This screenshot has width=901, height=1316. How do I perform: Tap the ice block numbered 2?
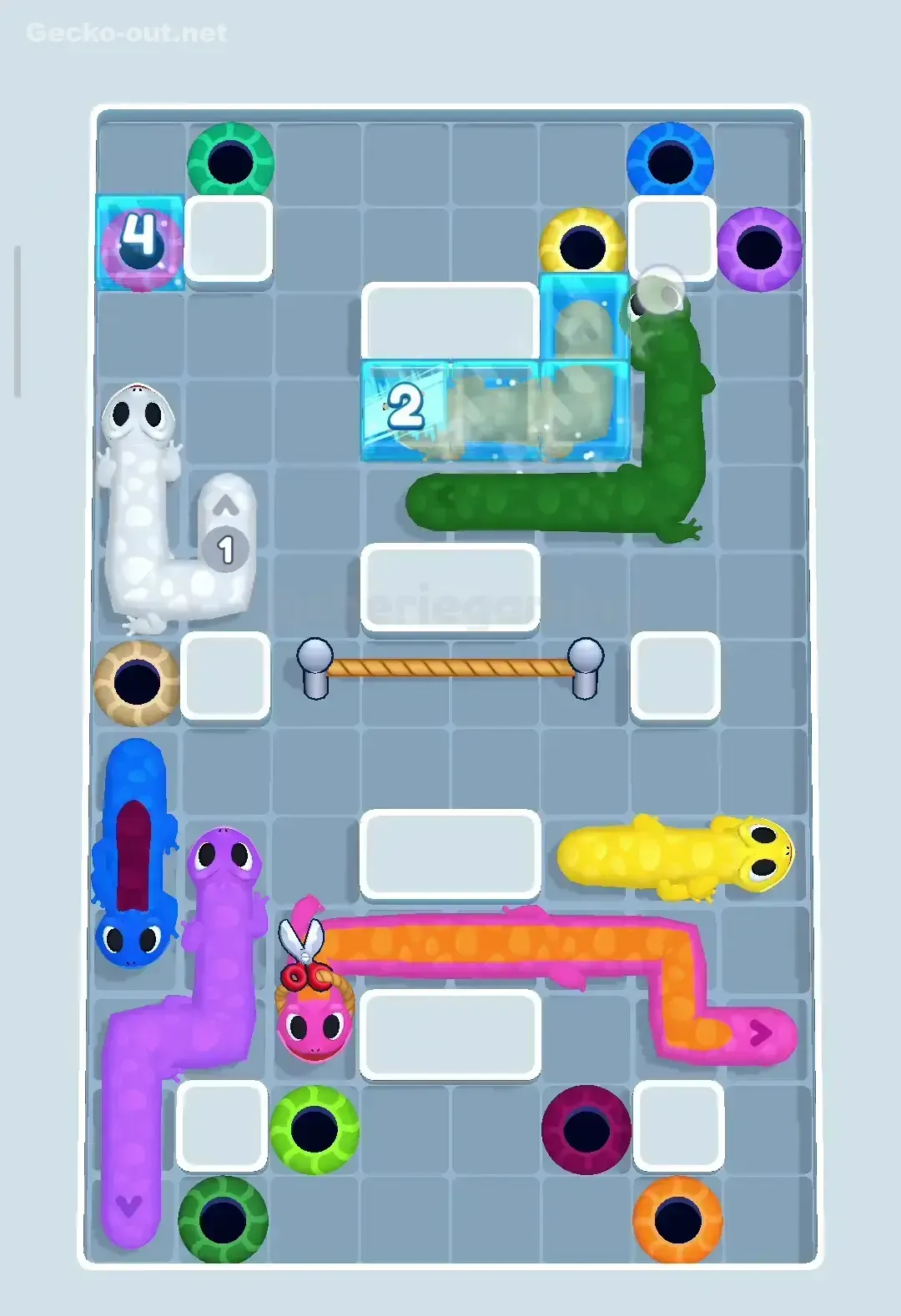coord(406,409)
